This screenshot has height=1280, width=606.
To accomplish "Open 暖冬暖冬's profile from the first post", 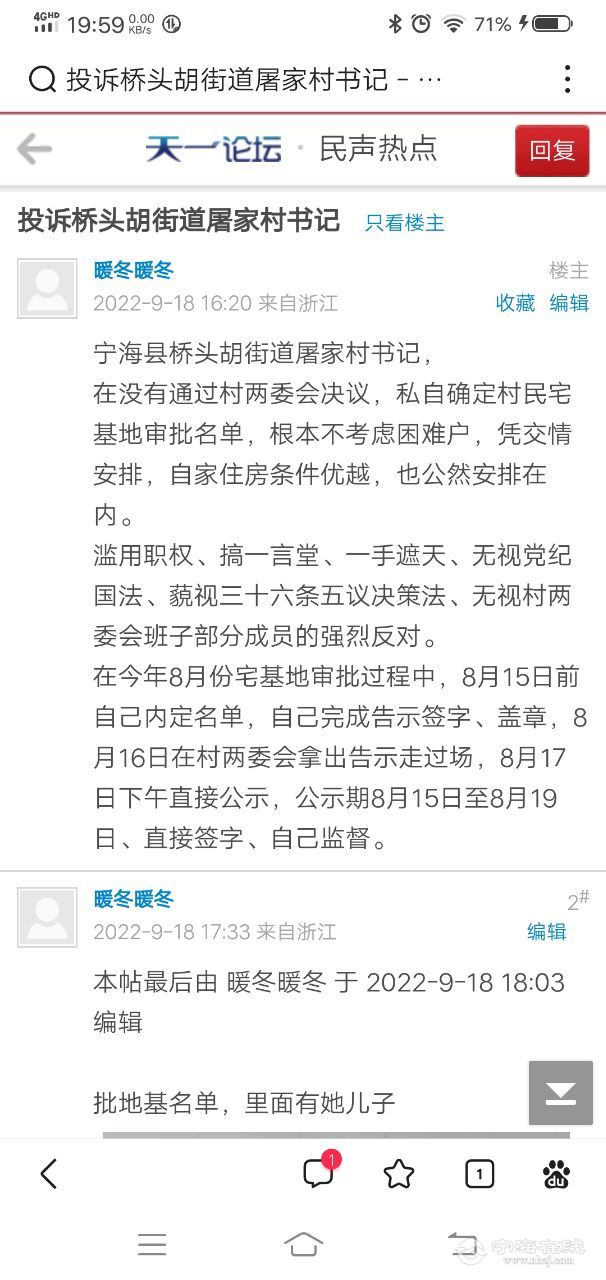I will click(x=134, y=270).
